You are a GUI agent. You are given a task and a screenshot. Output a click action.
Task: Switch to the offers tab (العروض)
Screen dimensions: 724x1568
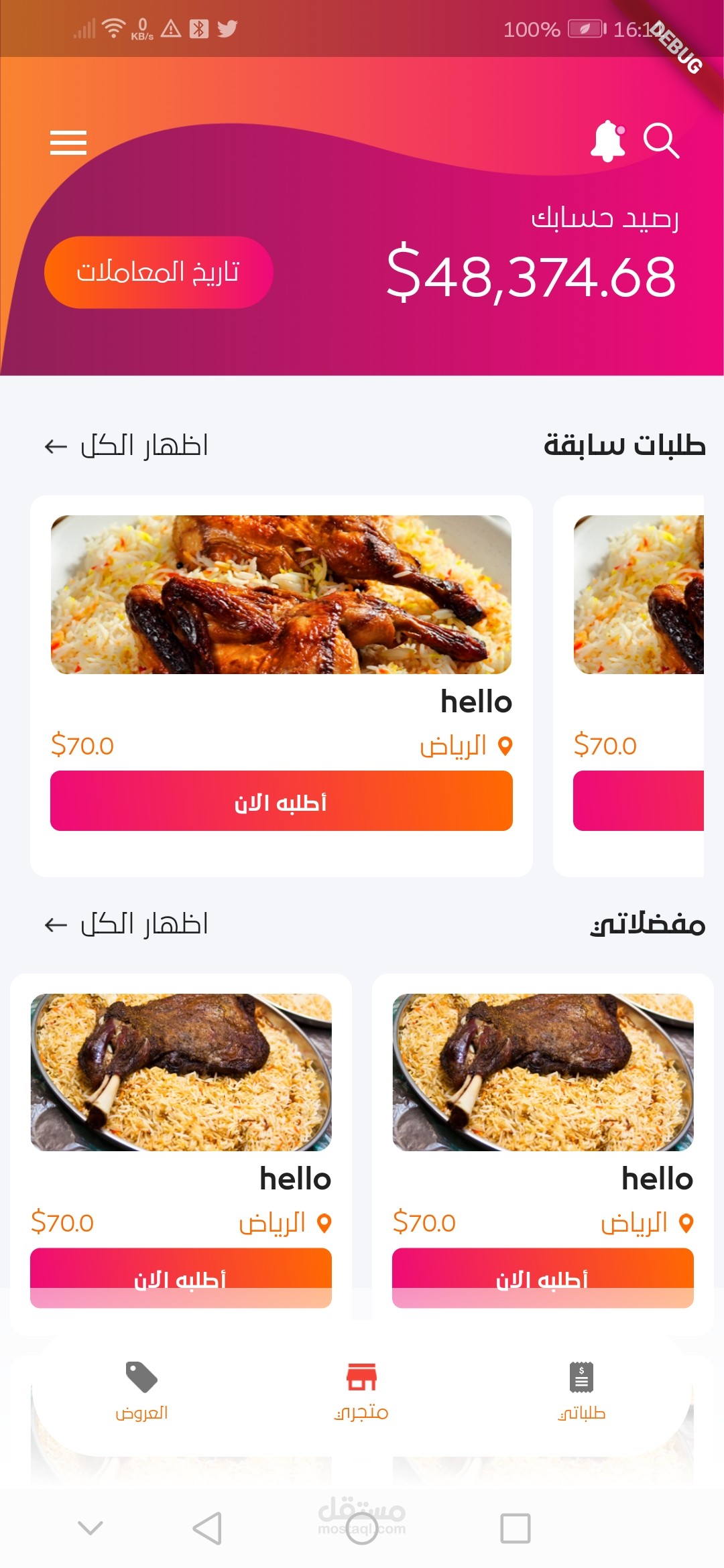pyautogui.click(x=141, y=1390)
